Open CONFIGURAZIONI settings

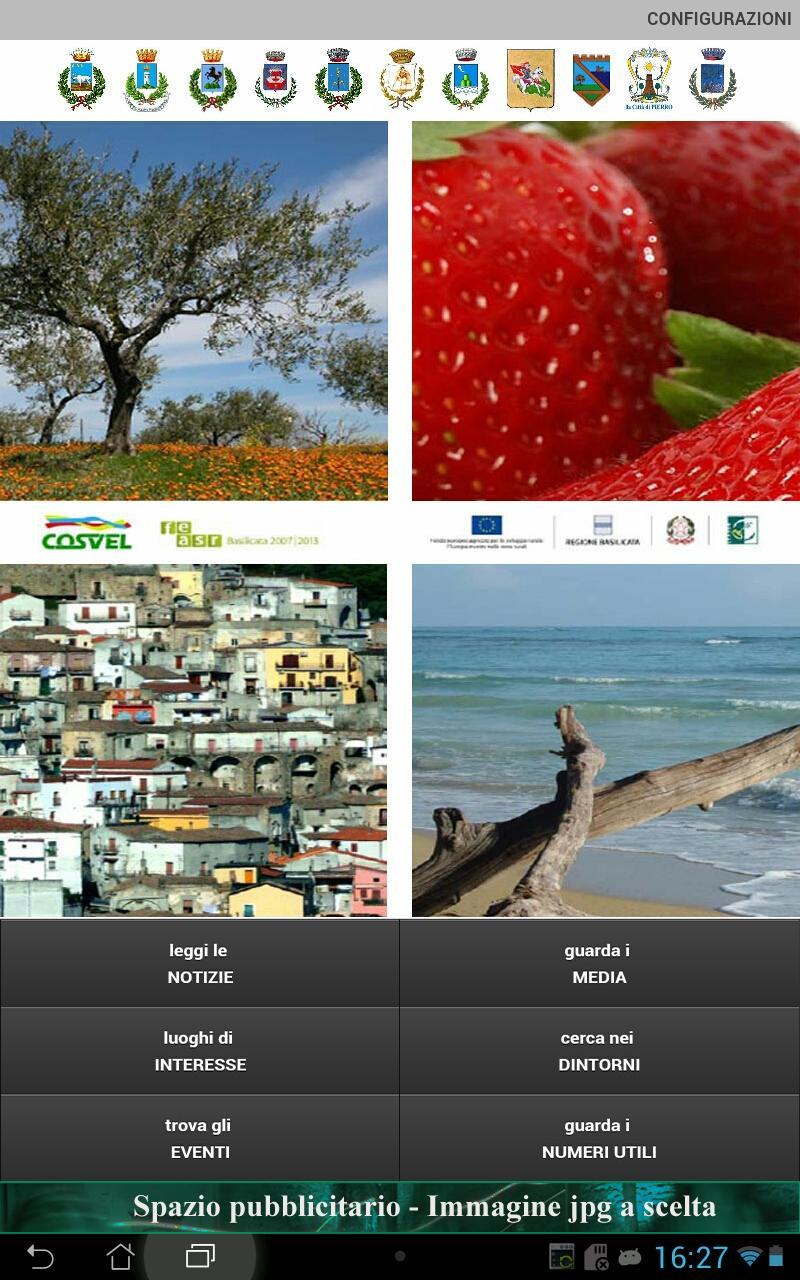coord(718,19)
